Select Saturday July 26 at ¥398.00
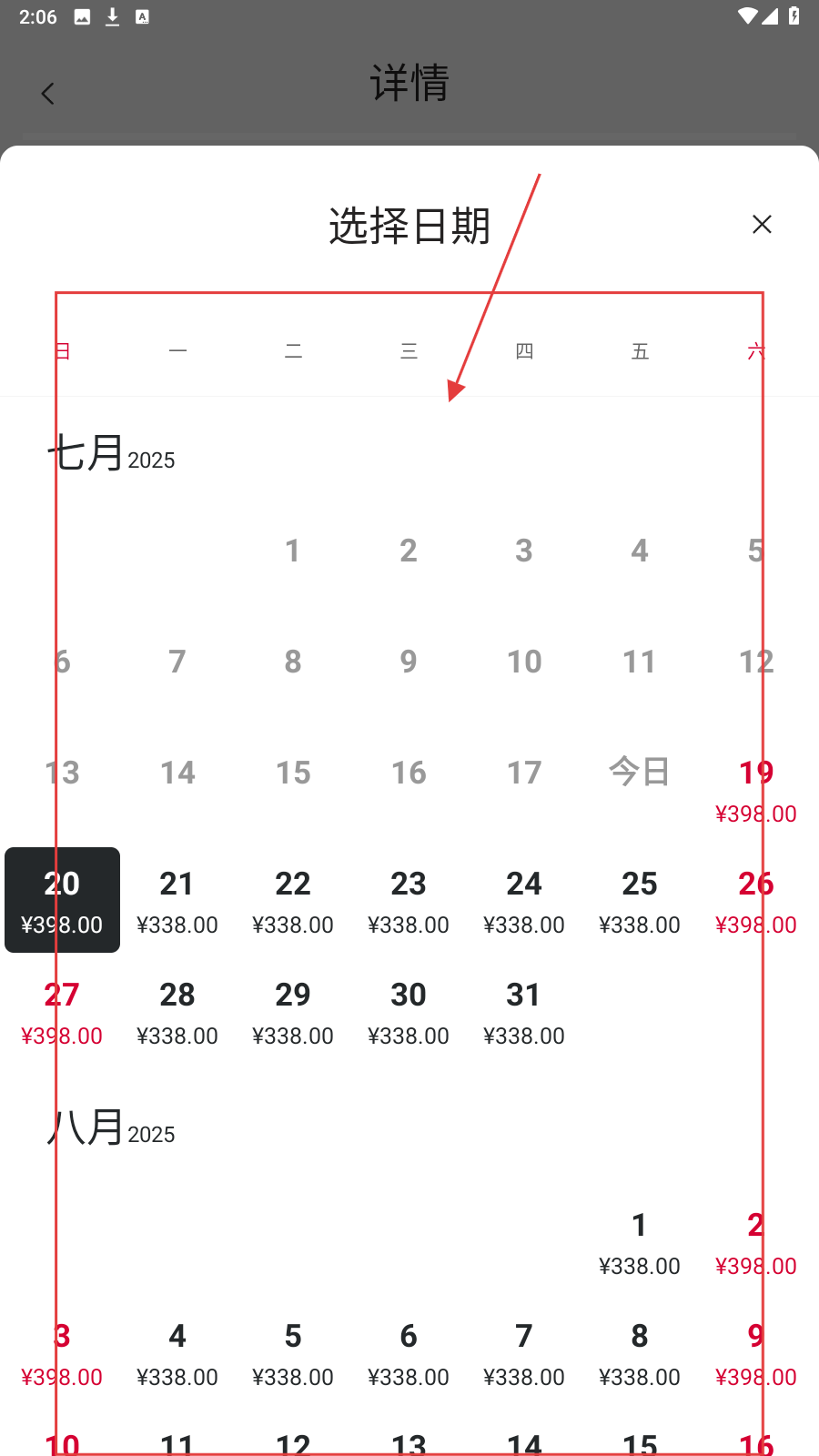Screen dimensions: 819x1456 [755, 901]
